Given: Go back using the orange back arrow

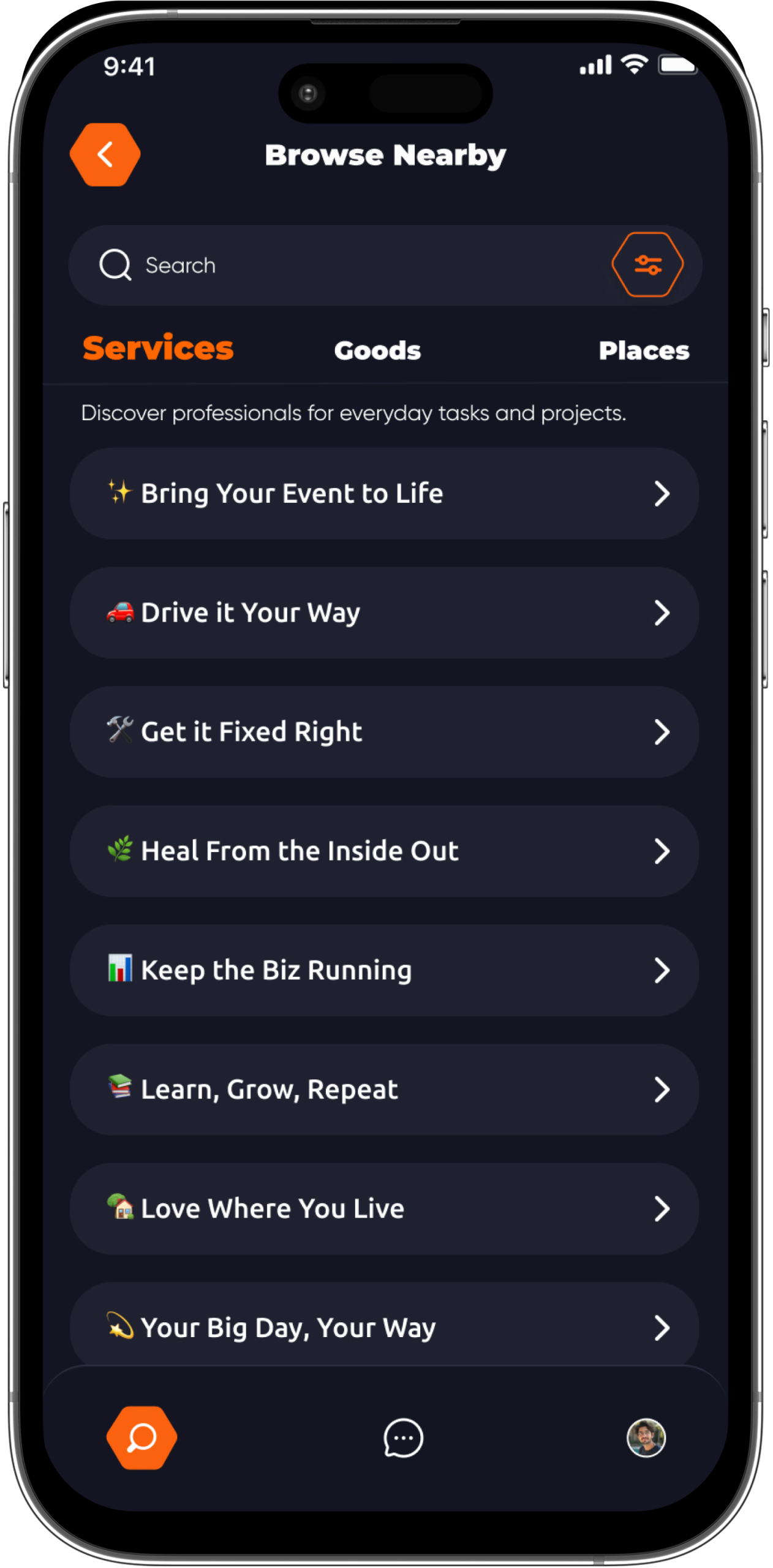Looking at the screenshot, I should click(105, 154).
